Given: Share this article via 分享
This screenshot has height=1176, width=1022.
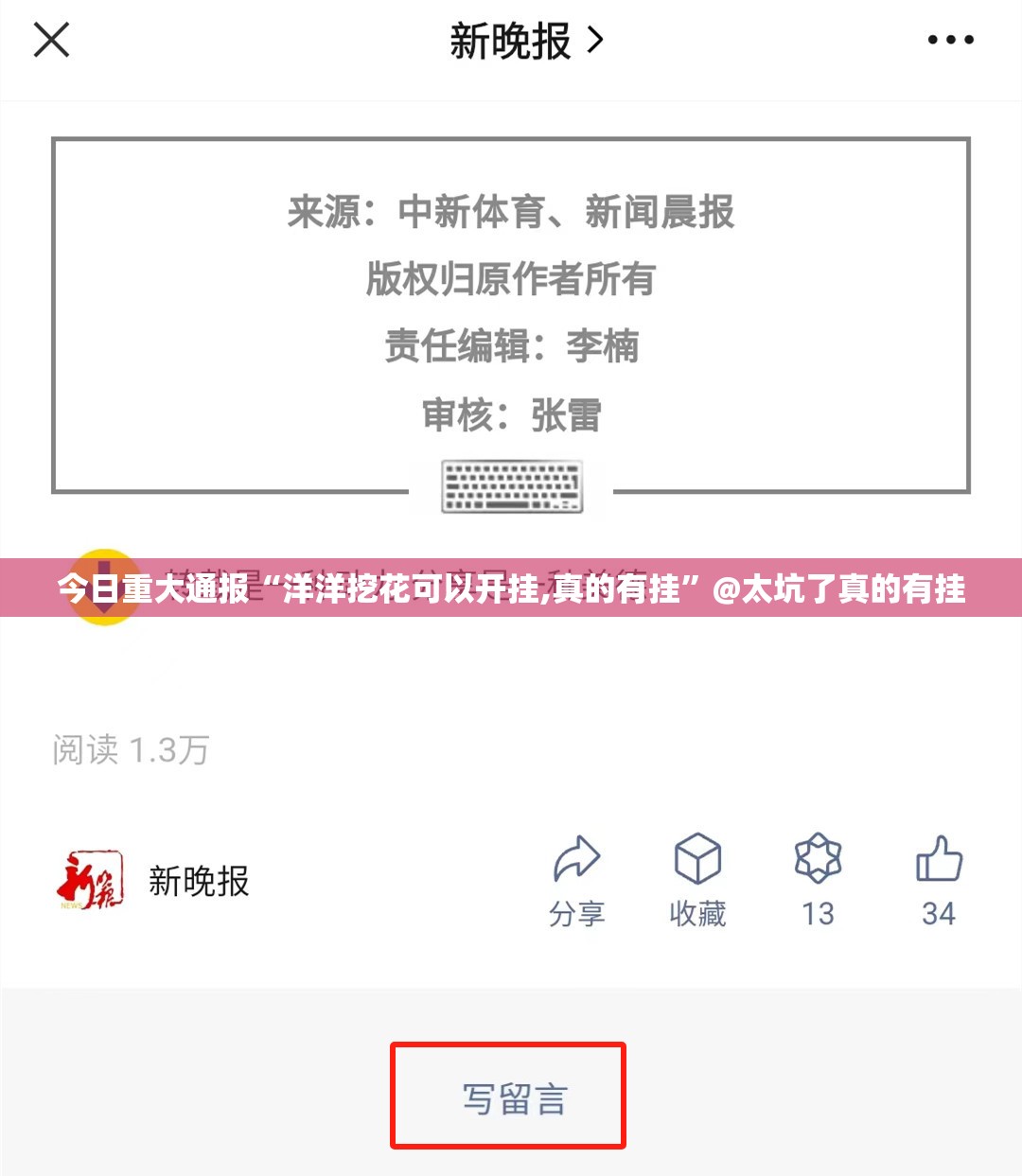Looking at the screenshot, I should [576, 881].
